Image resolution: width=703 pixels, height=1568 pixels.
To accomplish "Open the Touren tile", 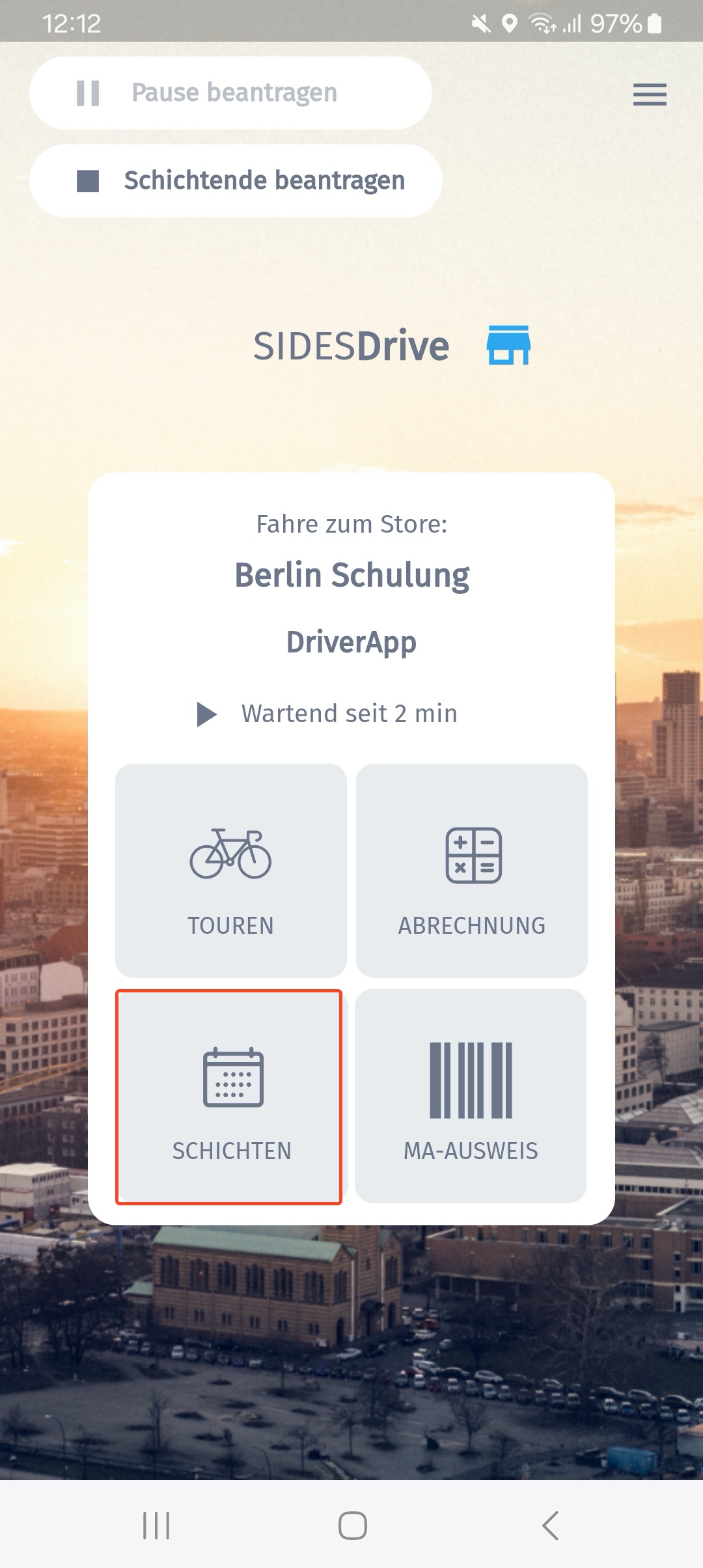I will (230, 870).
